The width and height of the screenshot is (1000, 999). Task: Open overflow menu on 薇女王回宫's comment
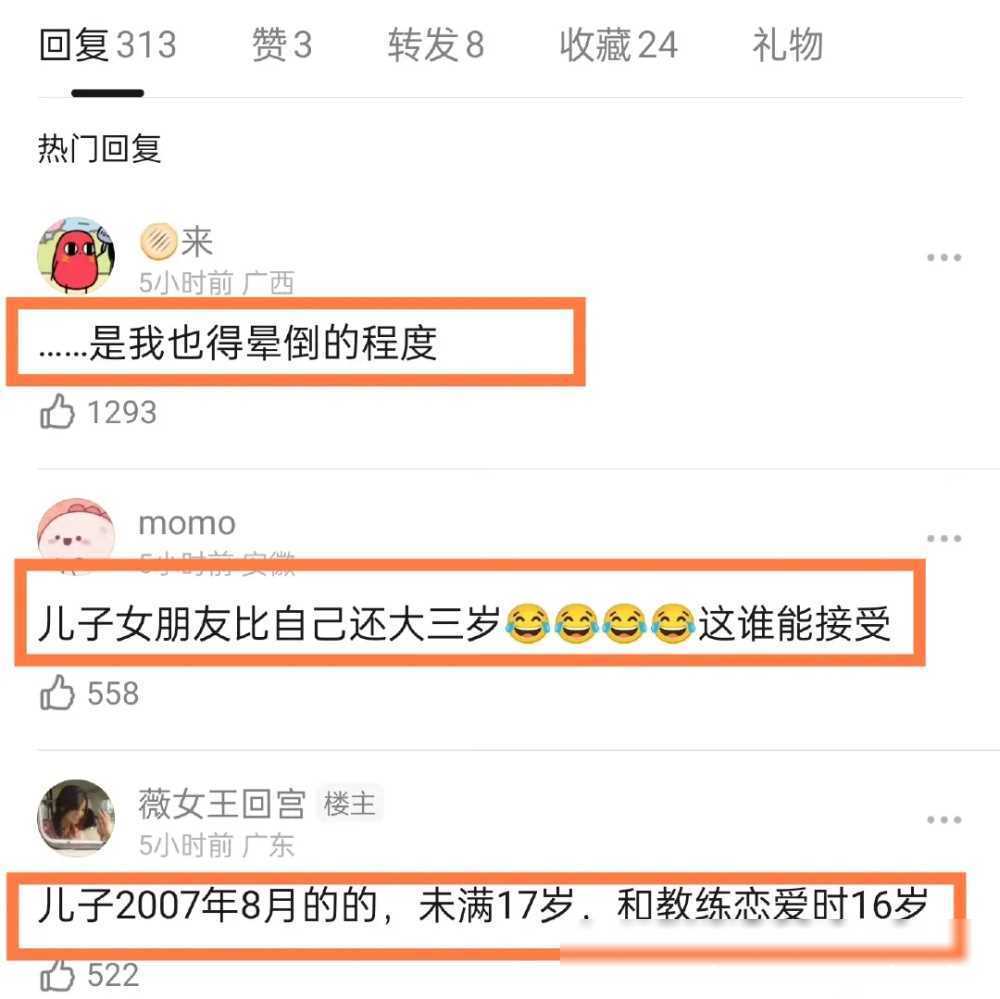[x=943, y=820]
